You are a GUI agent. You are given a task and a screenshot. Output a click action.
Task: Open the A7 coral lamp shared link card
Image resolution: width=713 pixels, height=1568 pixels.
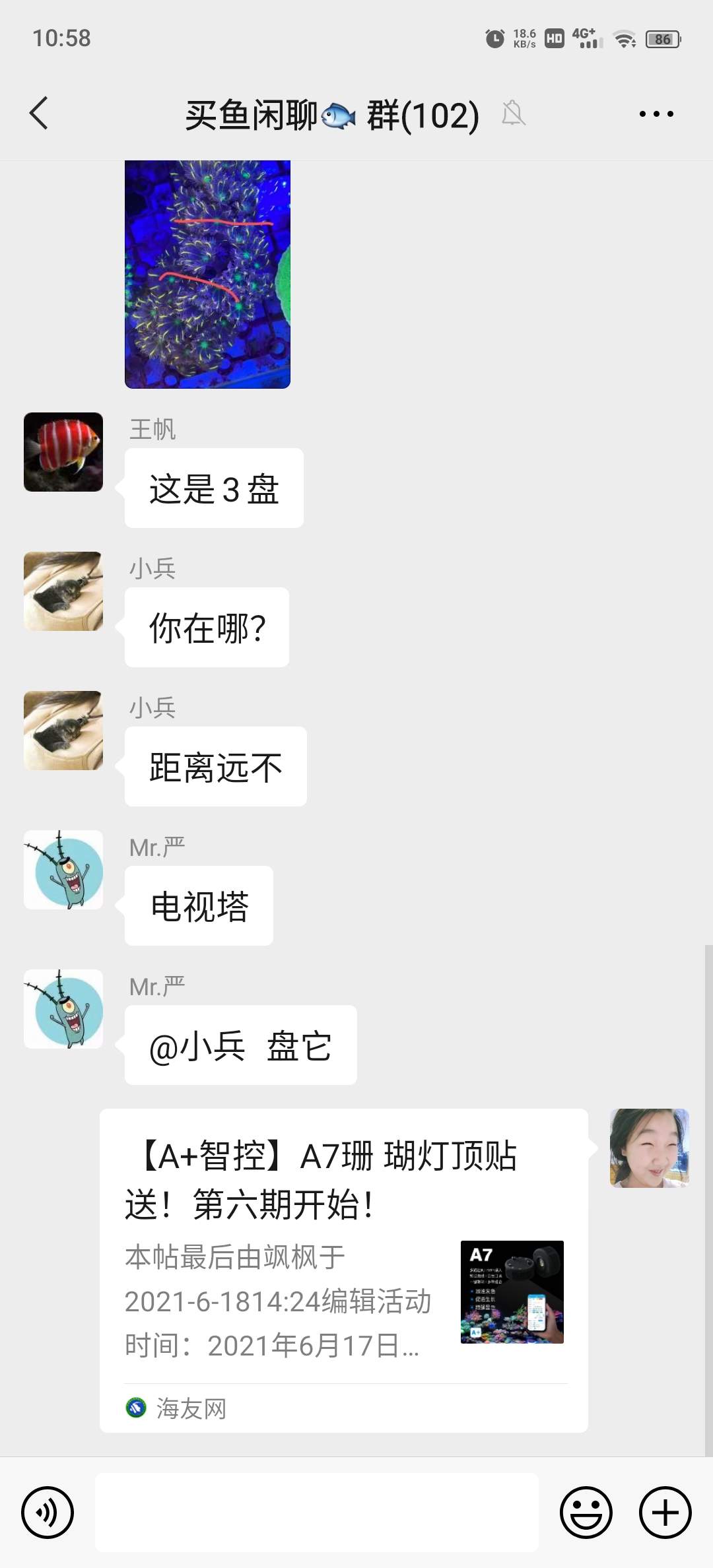pyautogui.click(x=343, y=1270)
